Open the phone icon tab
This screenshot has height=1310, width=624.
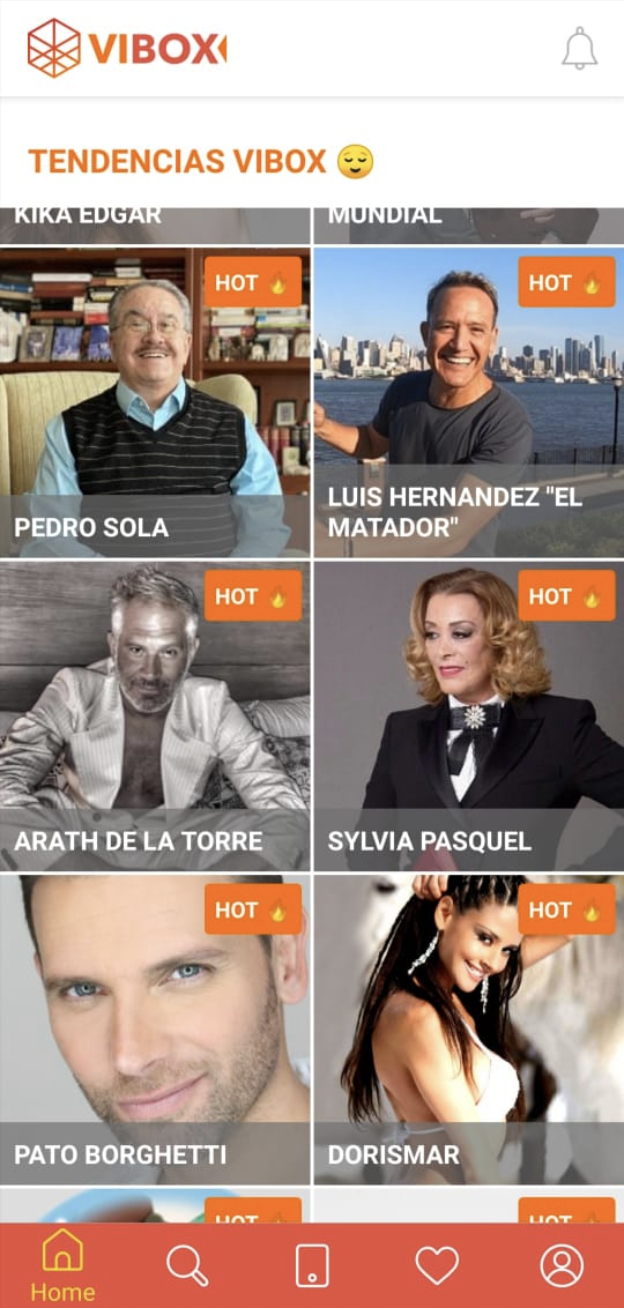tap(312, 1266)
